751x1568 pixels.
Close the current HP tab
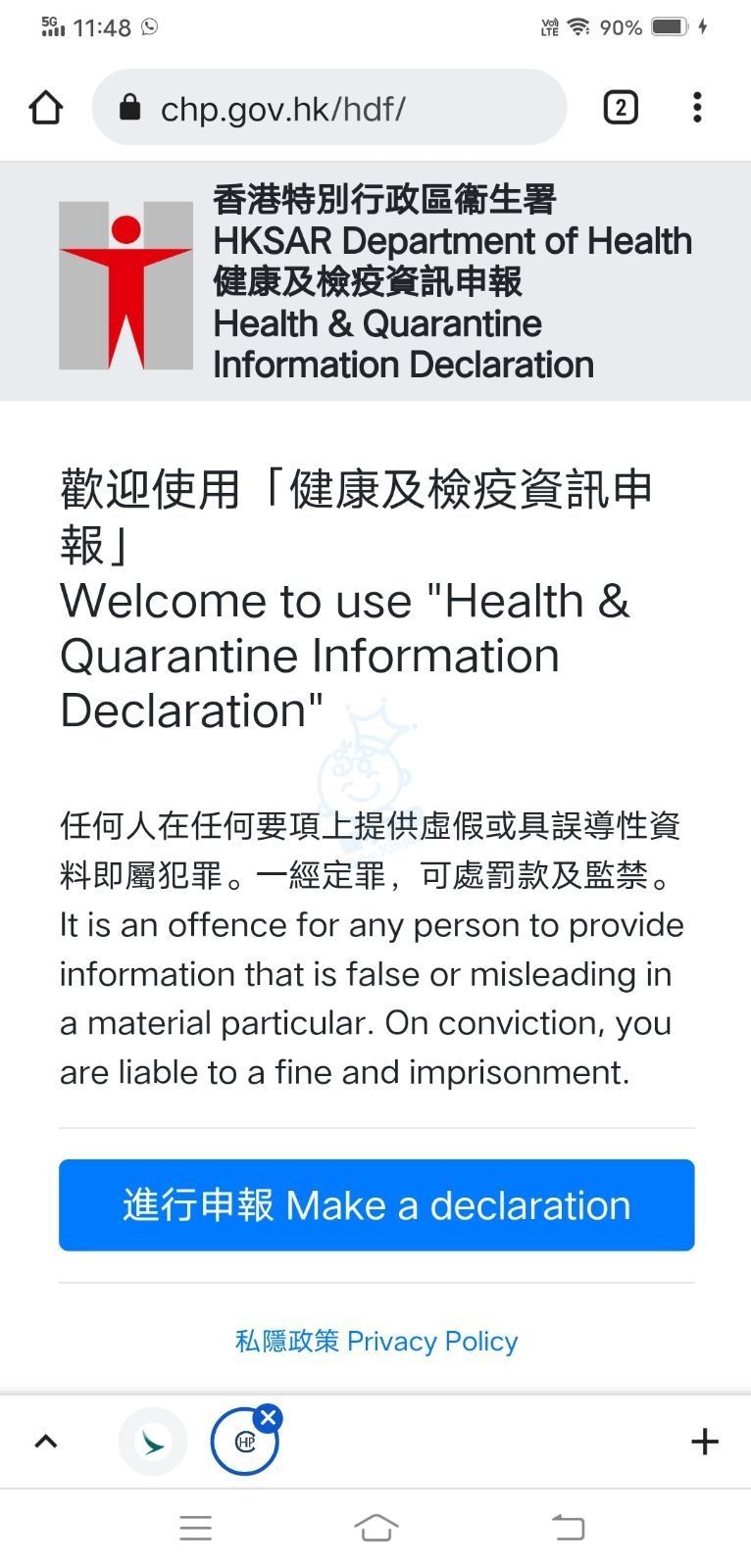pyautogui.click(x=268, y=1417)
